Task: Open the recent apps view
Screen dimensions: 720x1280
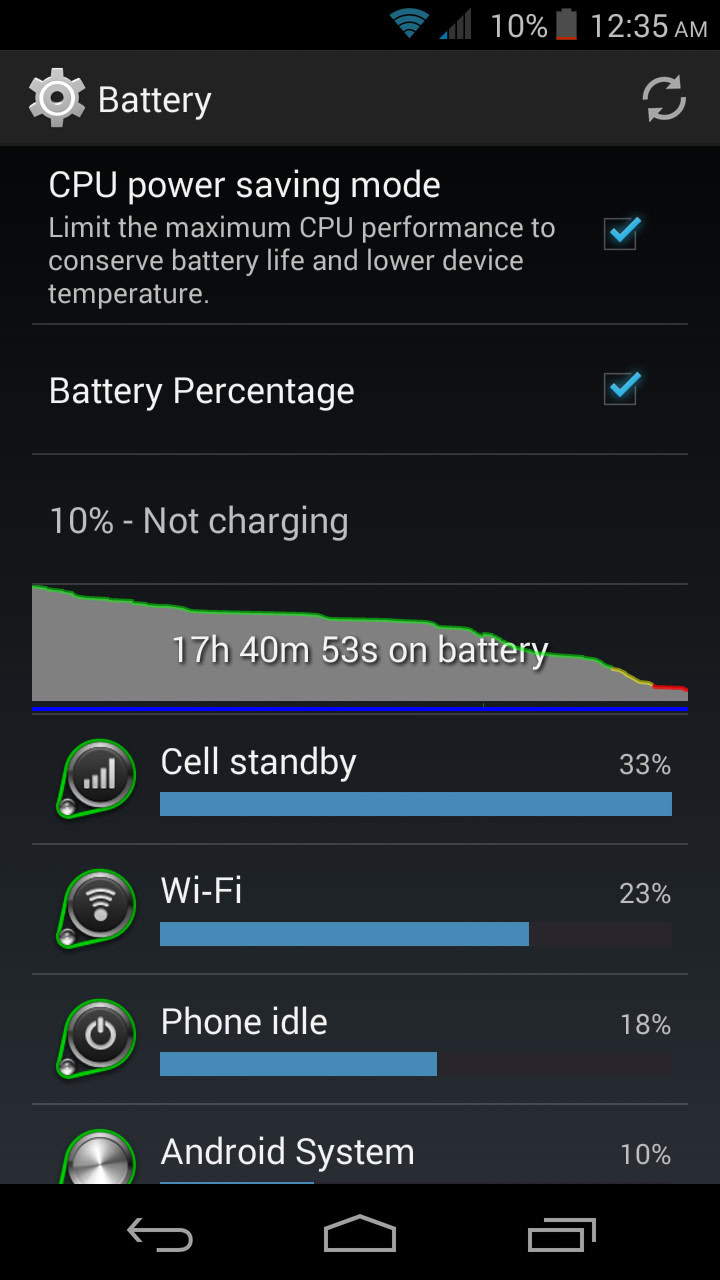Action: pyautogui.click(x=561, y=1235)
